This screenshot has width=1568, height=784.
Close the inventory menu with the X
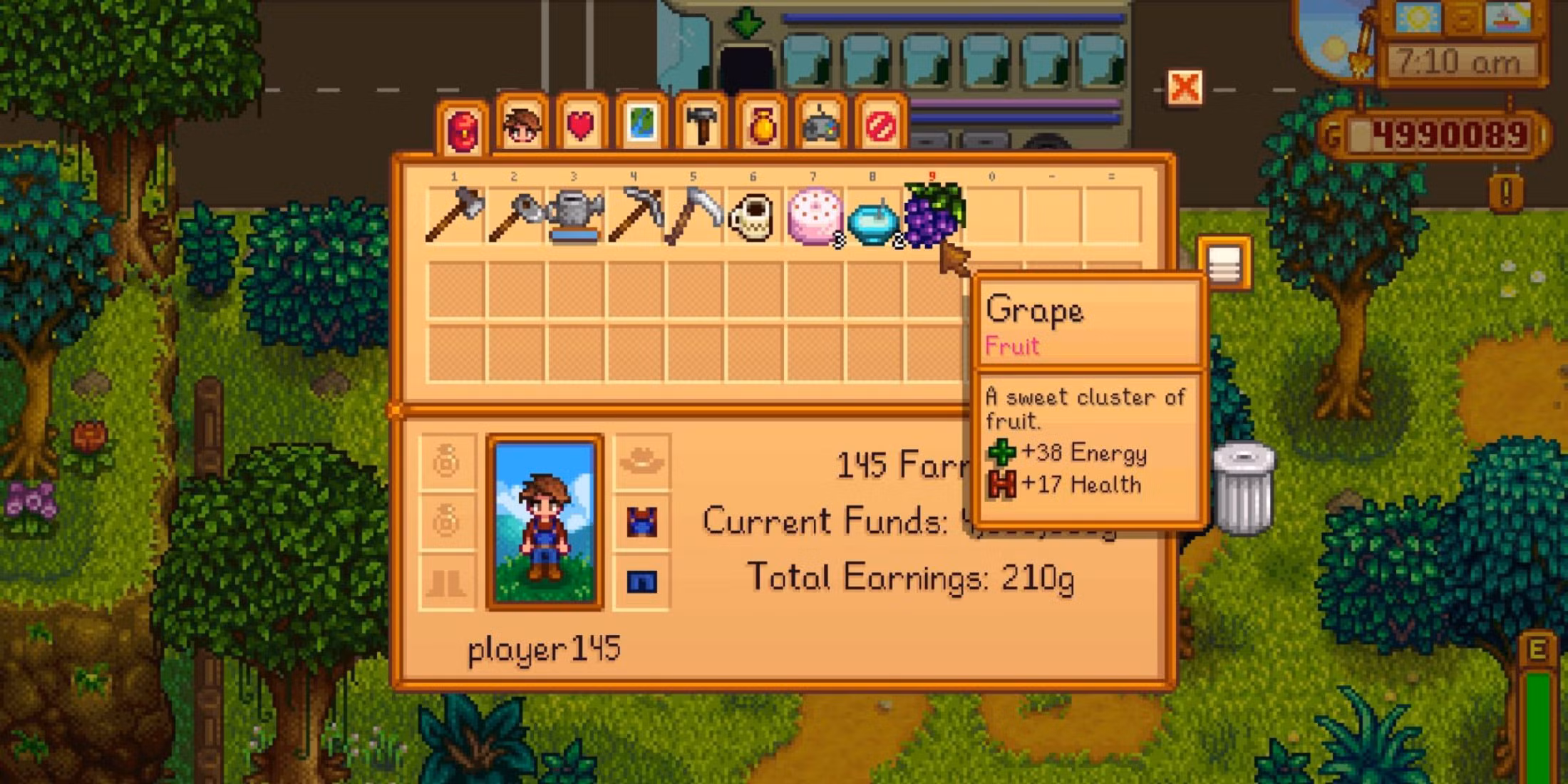click(x=1184, y=88)
